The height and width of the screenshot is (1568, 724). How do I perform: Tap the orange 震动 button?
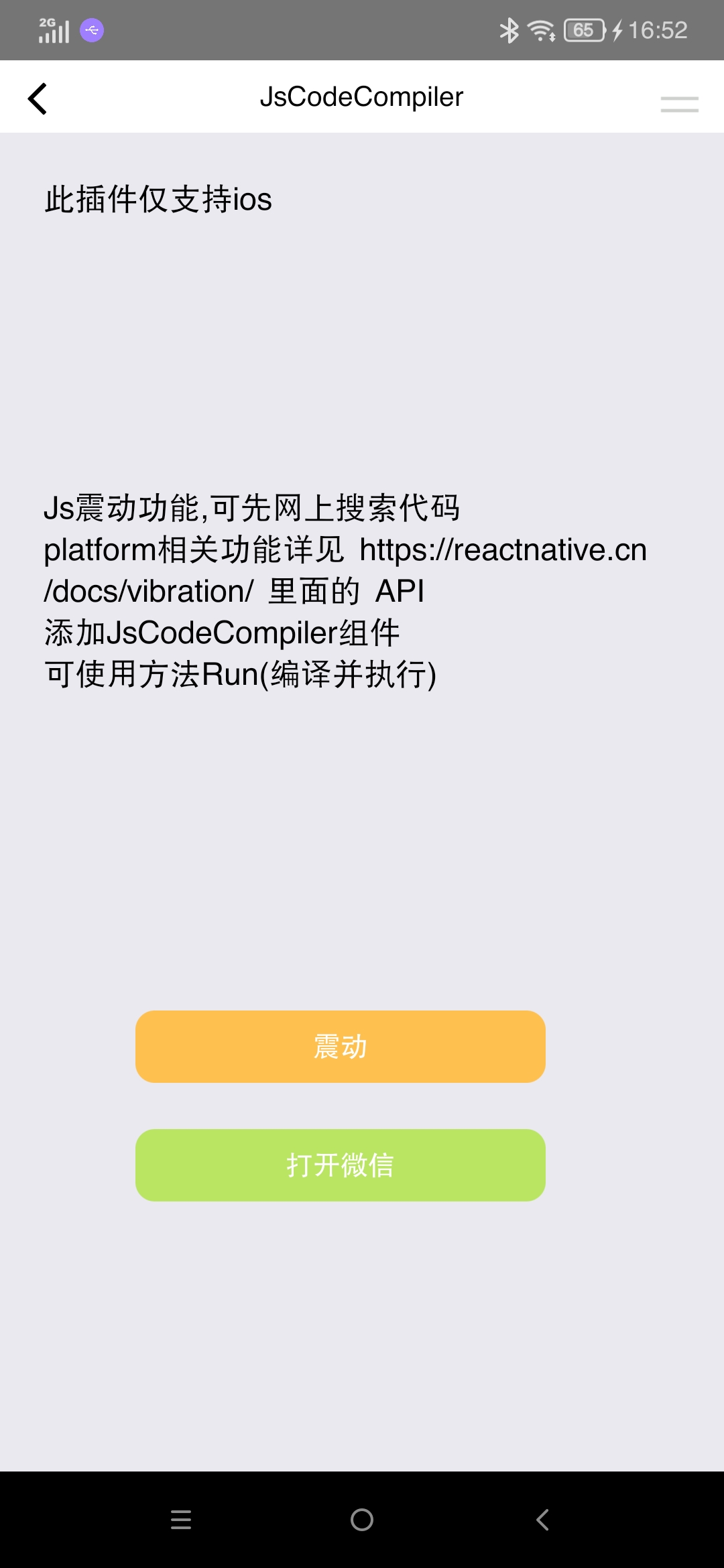341,1047
